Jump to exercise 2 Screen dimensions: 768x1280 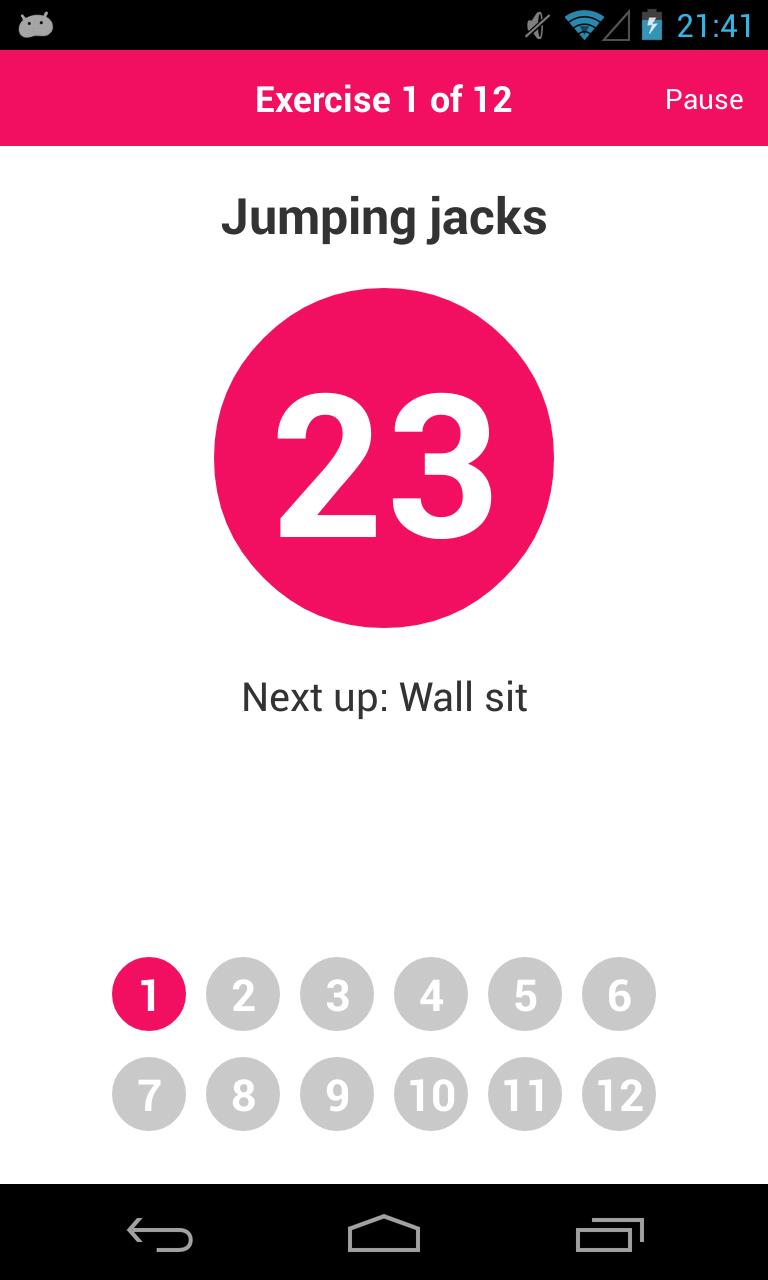coord(243,994)
